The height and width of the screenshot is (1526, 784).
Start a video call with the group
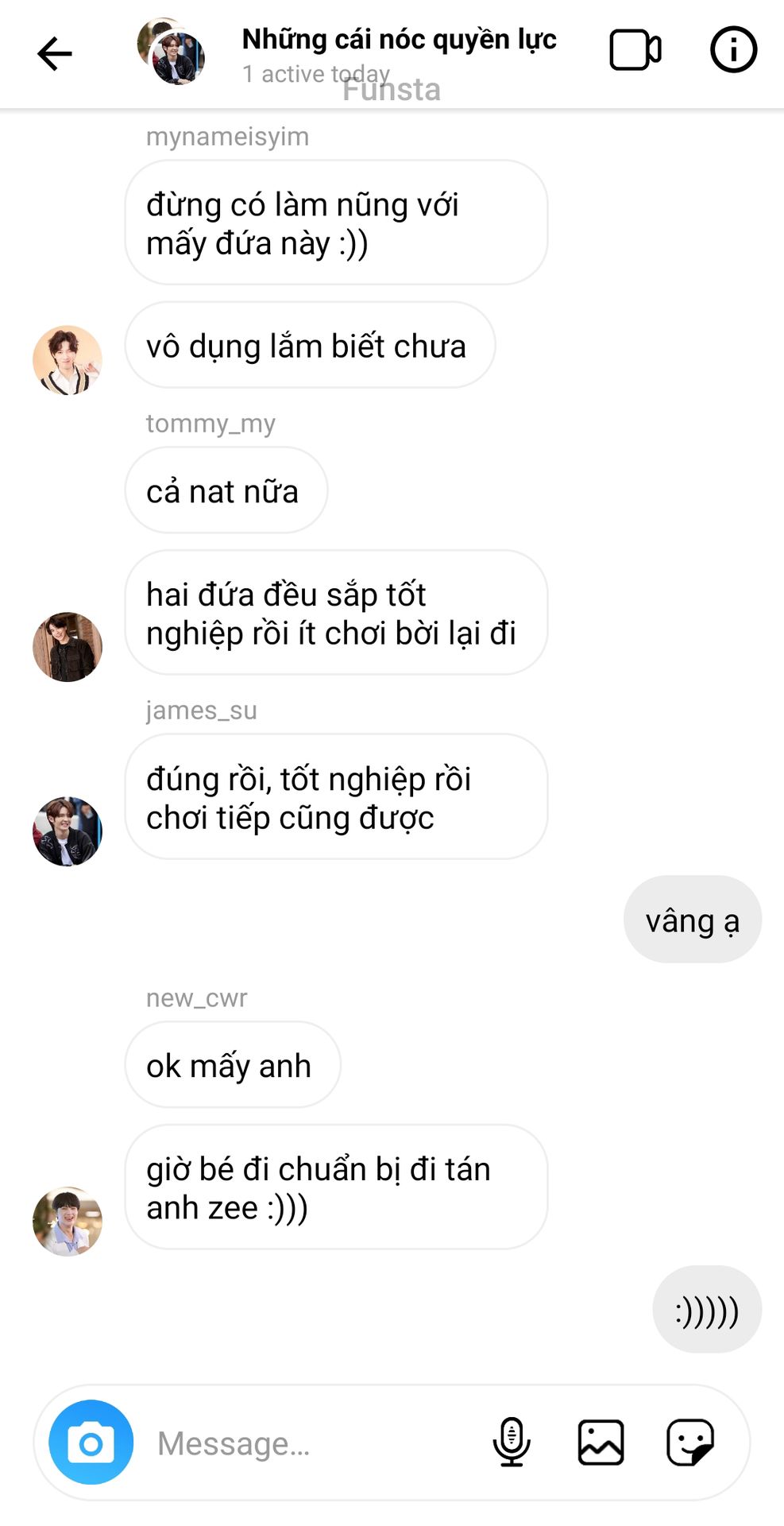tap(635, 50)
